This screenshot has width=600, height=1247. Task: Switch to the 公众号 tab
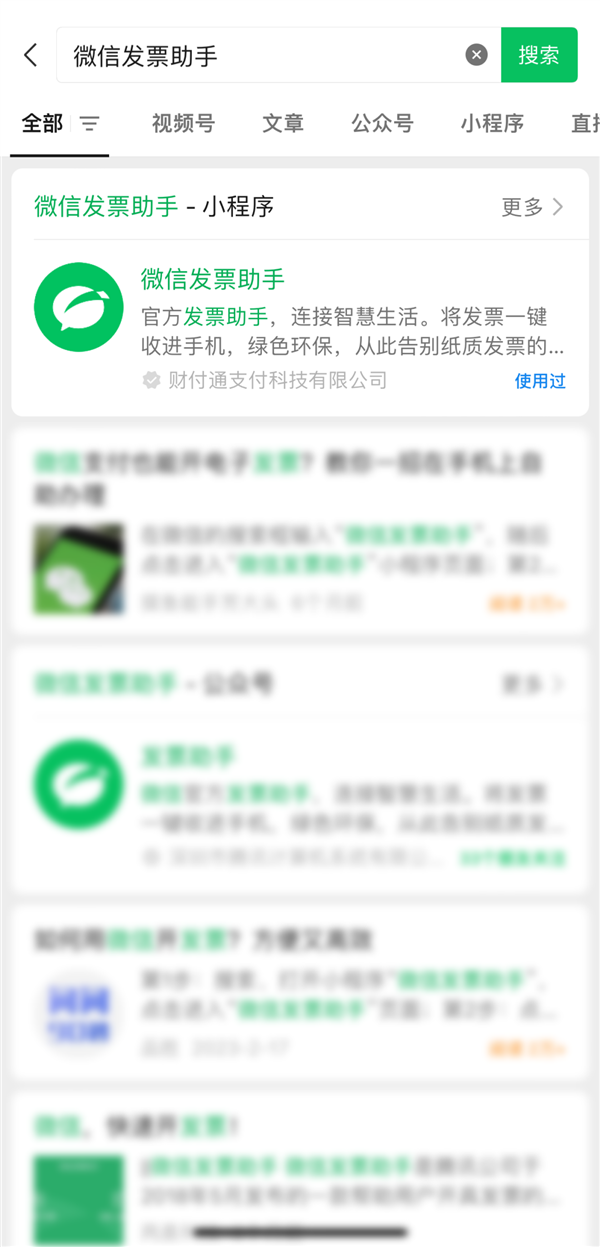click(382, 124)
